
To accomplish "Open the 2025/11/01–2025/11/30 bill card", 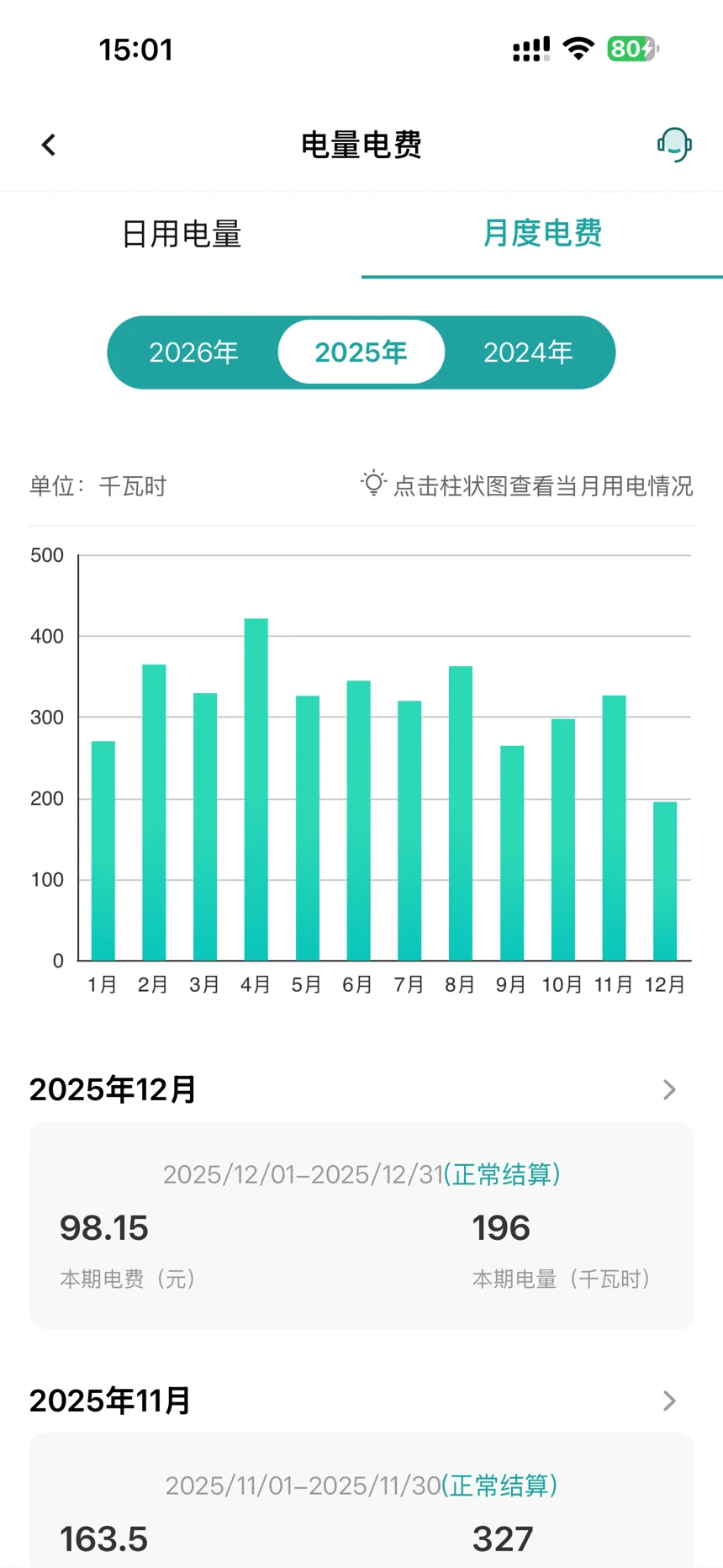I will (361, 1500).
